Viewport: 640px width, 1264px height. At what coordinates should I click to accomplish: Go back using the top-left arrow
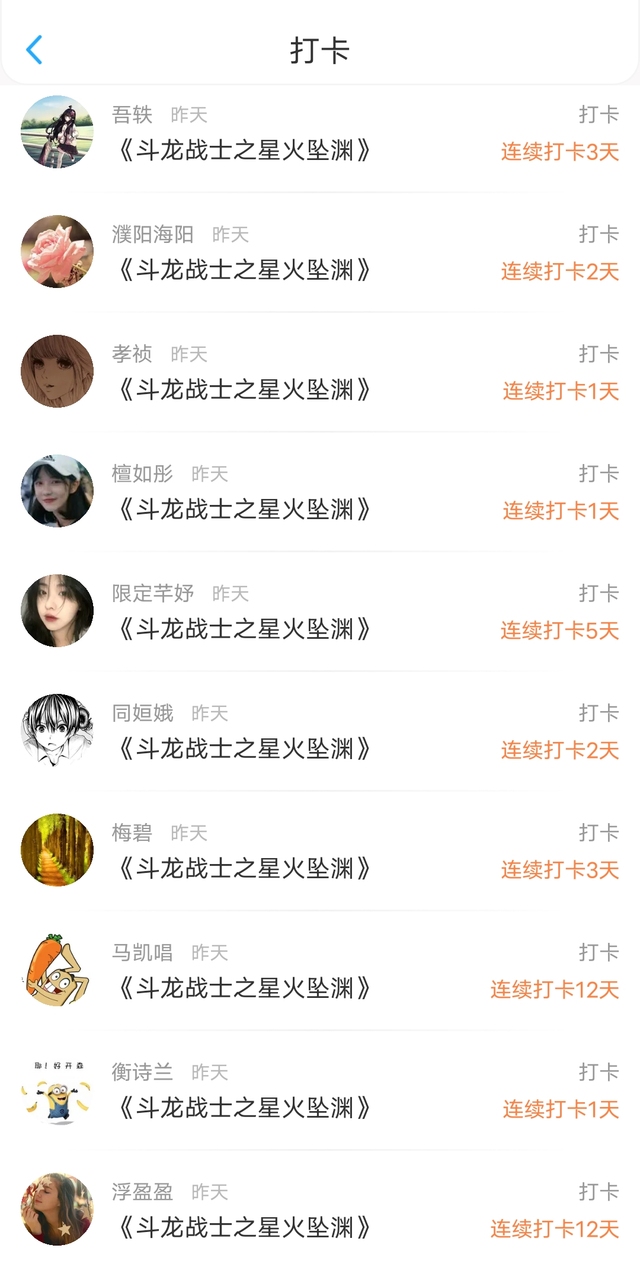coord(34,50)
